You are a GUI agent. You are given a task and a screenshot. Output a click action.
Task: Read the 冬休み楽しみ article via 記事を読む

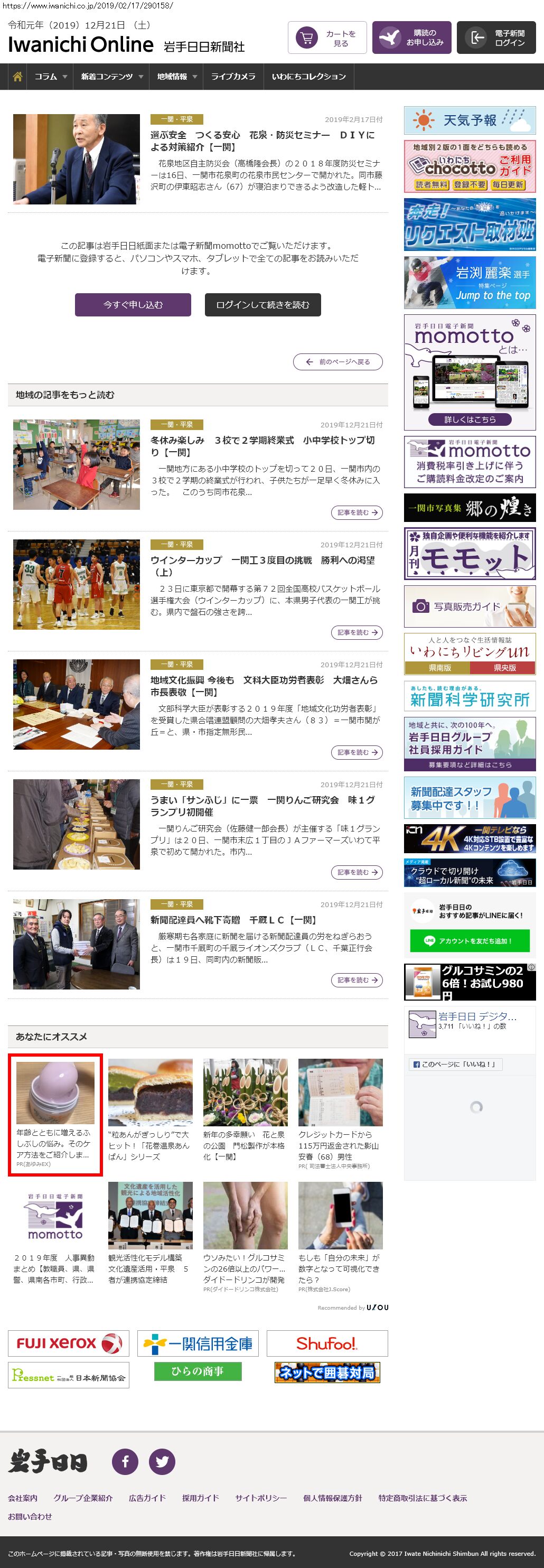357,512
